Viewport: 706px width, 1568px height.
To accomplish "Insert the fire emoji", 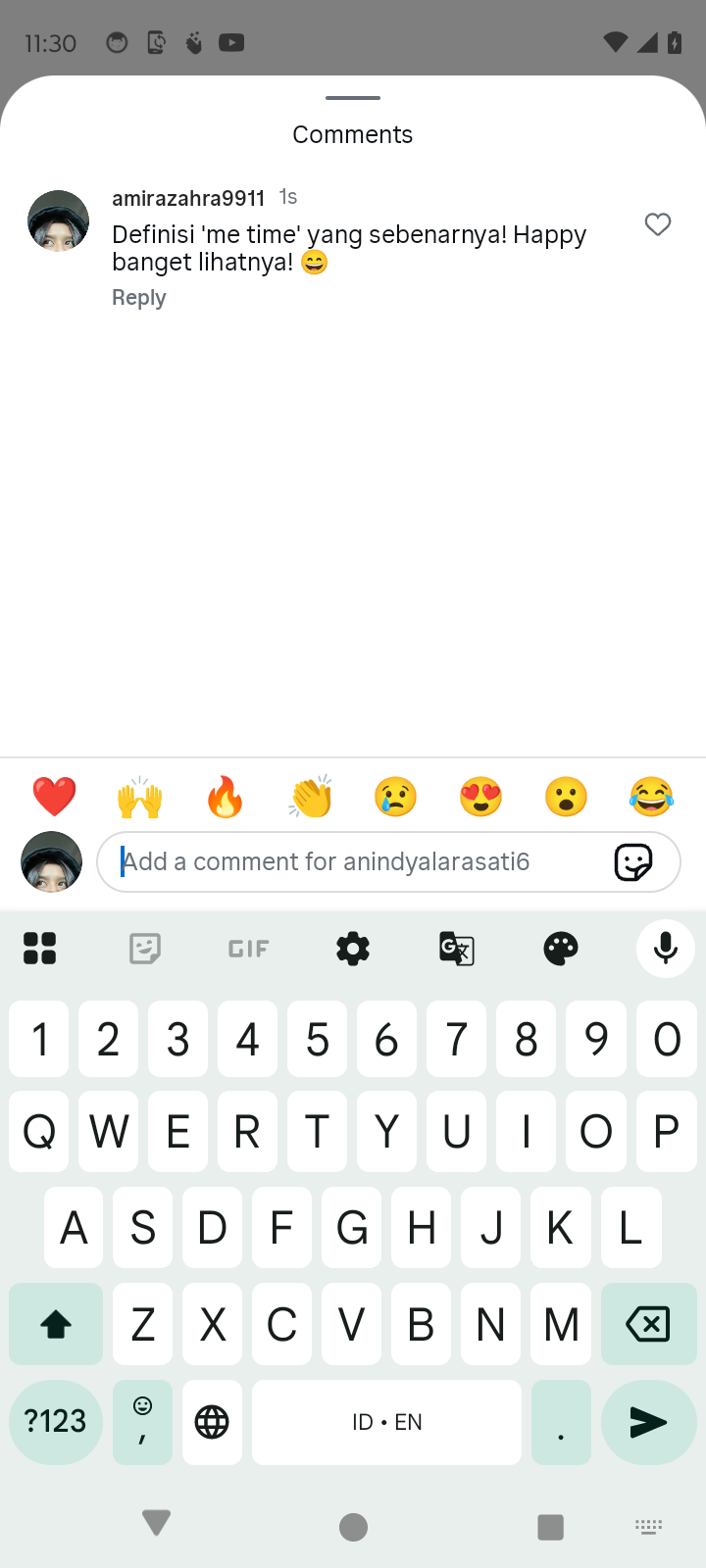I will [x=225, y=797].
